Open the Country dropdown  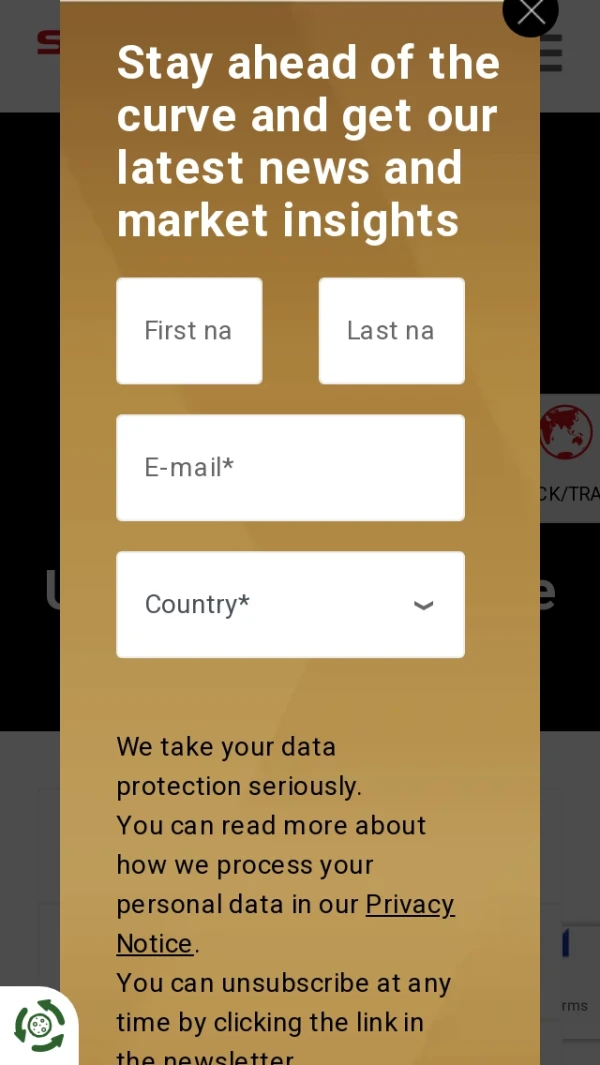(x=290, y=605)
